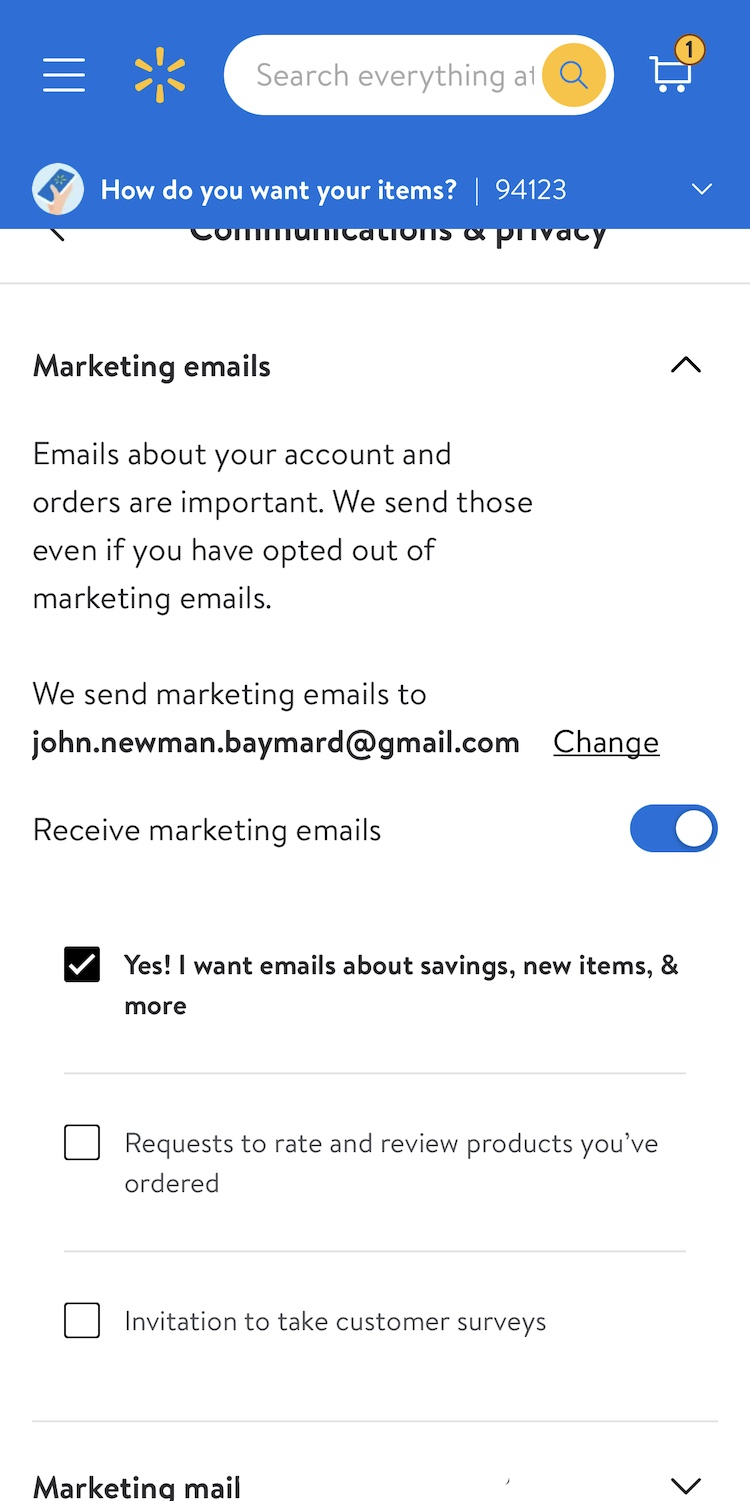Screen dimensions: 750x1501
Task: Tap the yellow search magnifier button
Action: pyautogui.click(x=573, y=75)
